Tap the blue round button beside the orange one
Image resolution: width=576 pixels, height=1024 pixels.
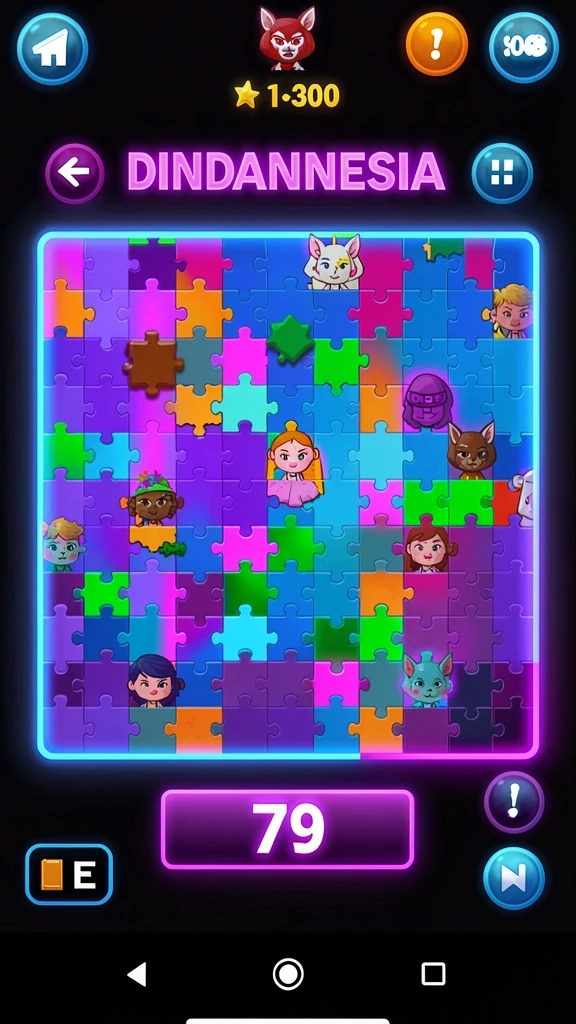coord(524,47)
